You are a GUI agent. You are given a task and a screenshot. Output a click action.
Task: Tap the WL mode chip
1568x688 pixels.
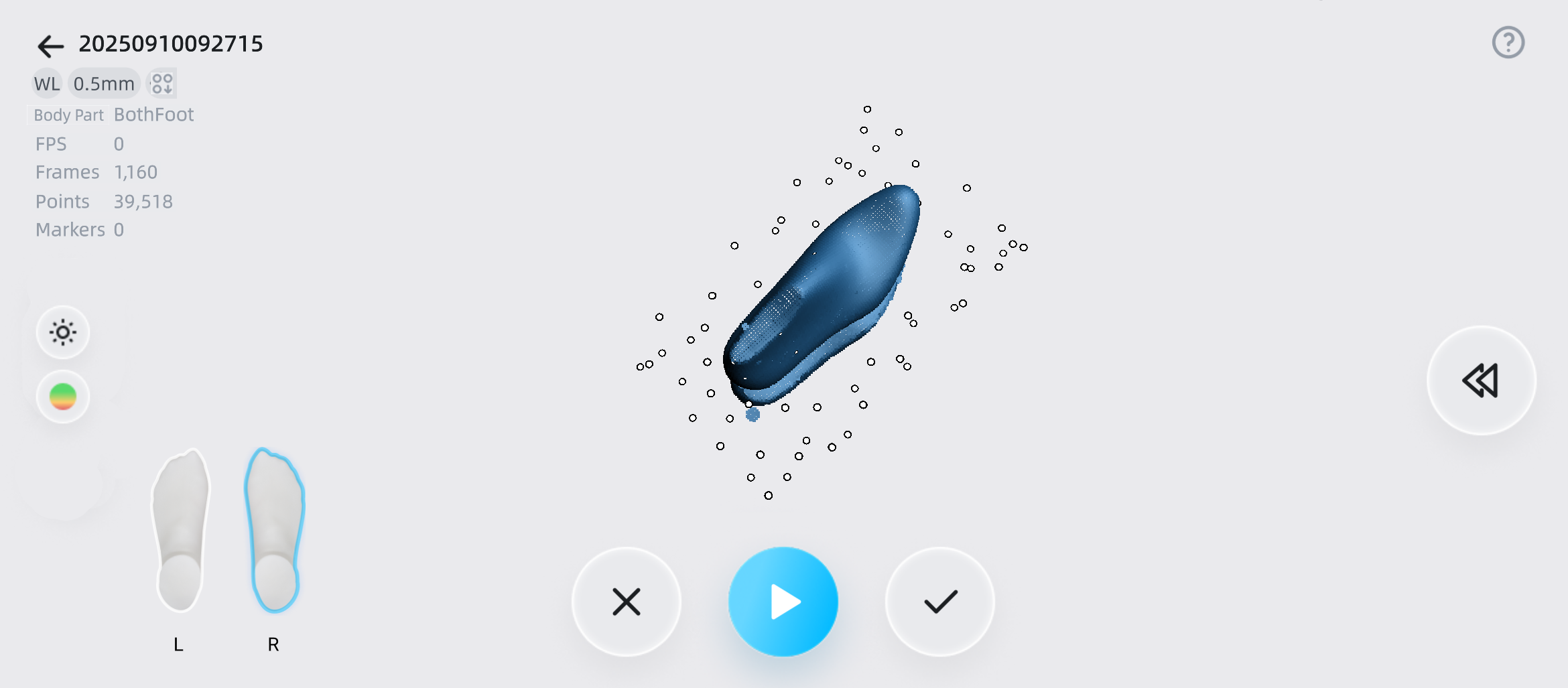point(47,84)
